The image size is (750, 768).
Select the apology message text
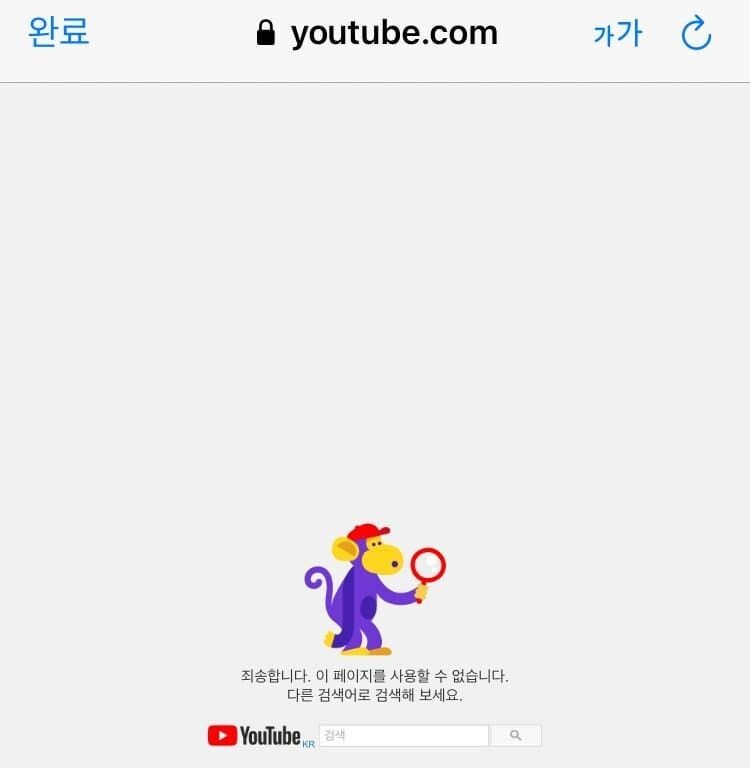[375, 675]
